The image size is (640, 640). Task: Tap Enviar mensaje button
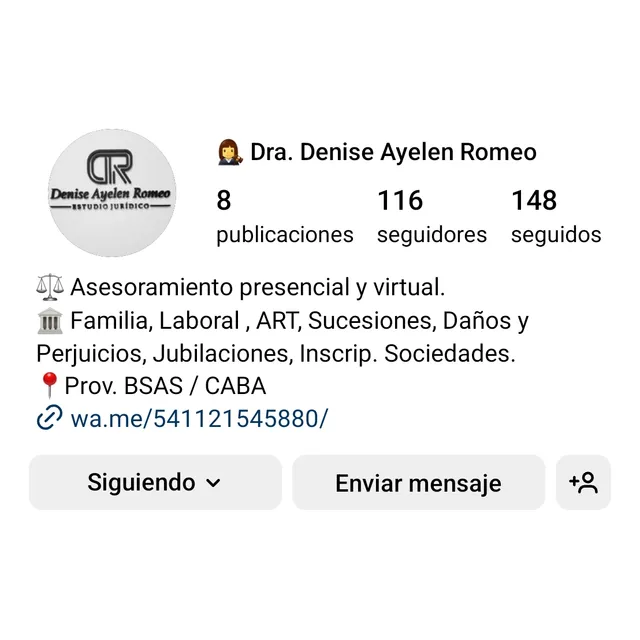418,483
